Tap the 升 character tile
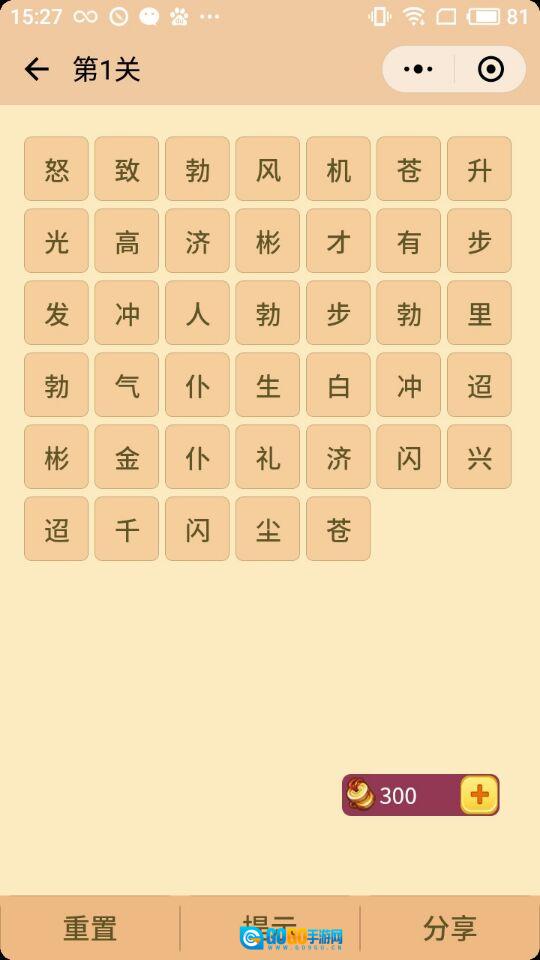This screenshot has width=540, height=960. pyautogui.click(x=479, y=169)
